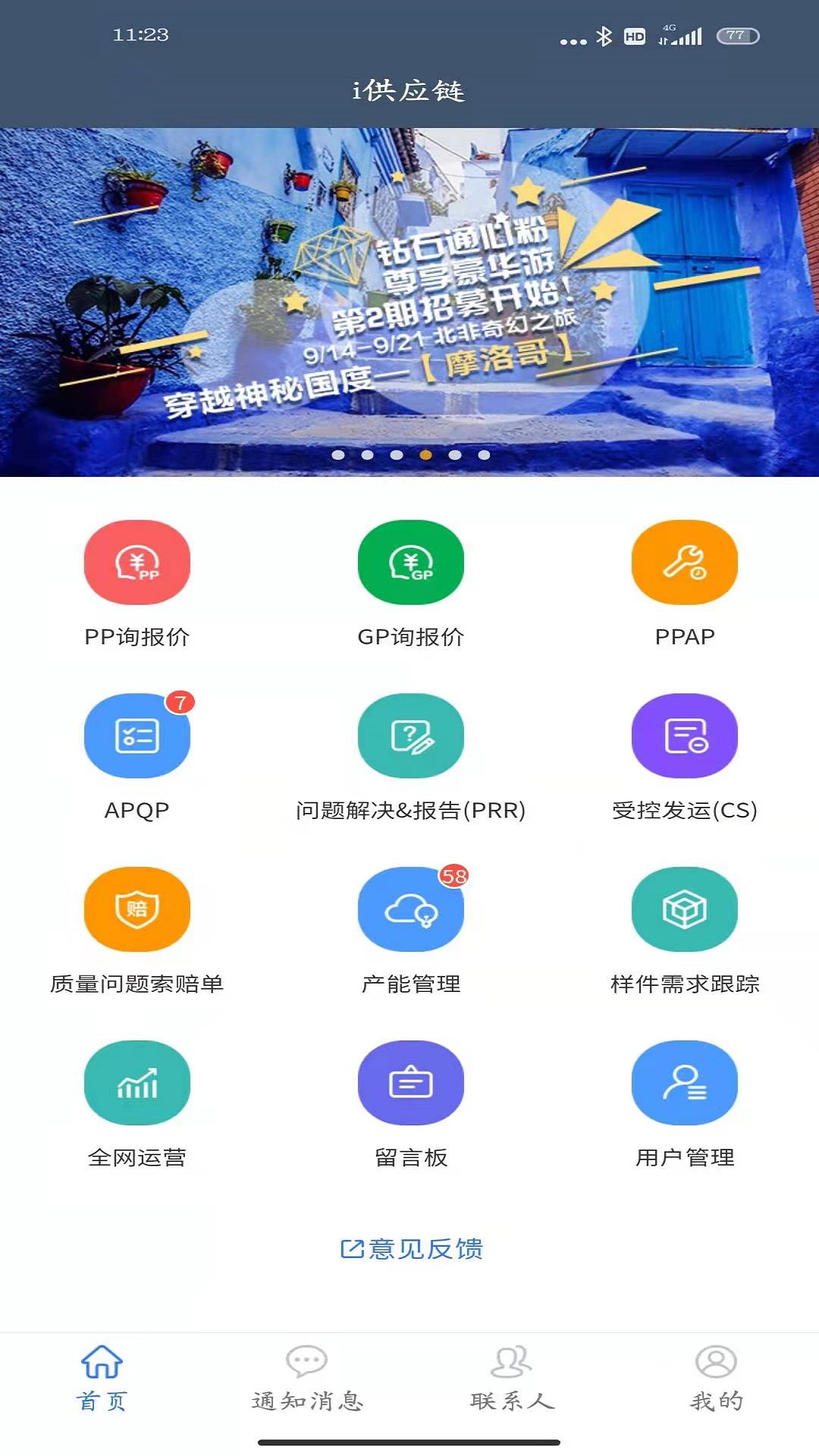Tap the 意见反馈 feedback link

[412, 1248]
